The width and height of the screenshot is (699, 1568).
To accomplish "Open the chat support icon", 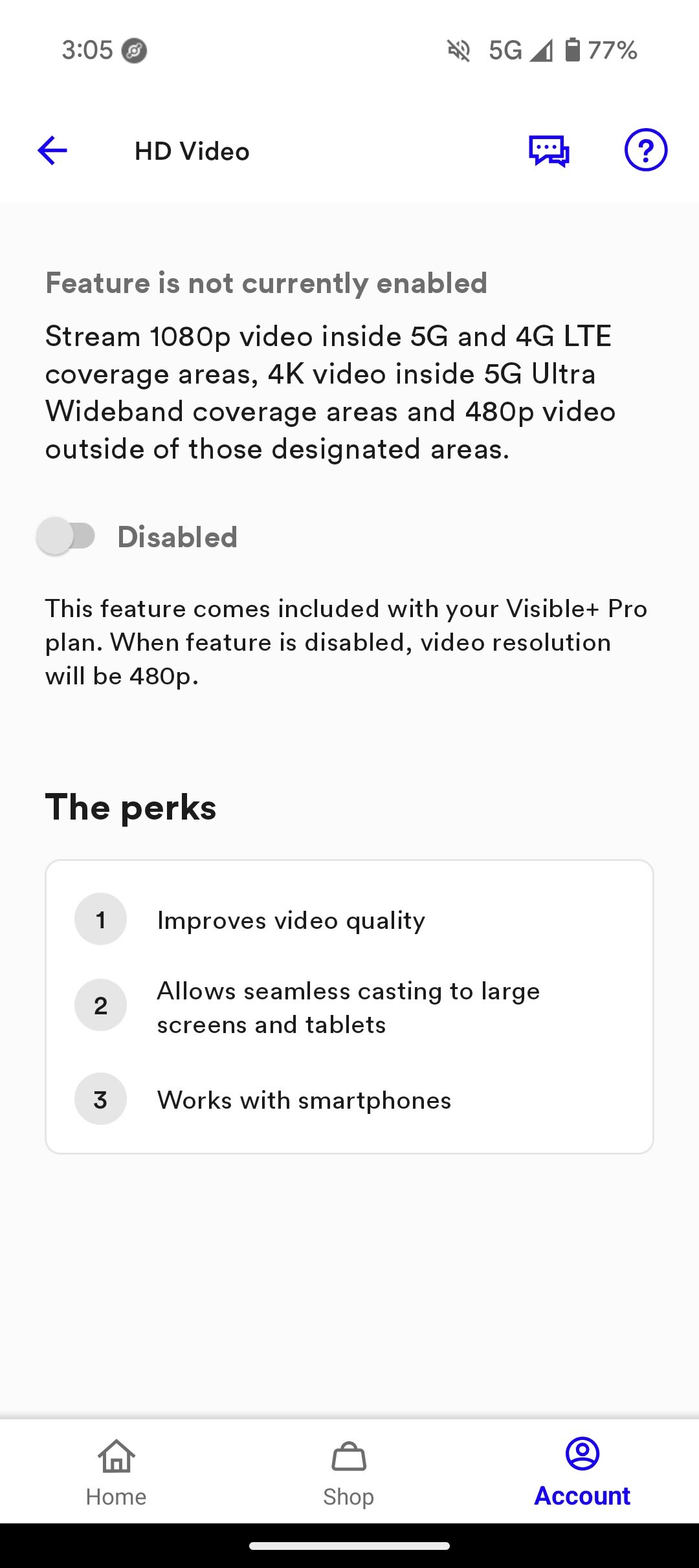I will pyautogui.click(x=549, y=151).
